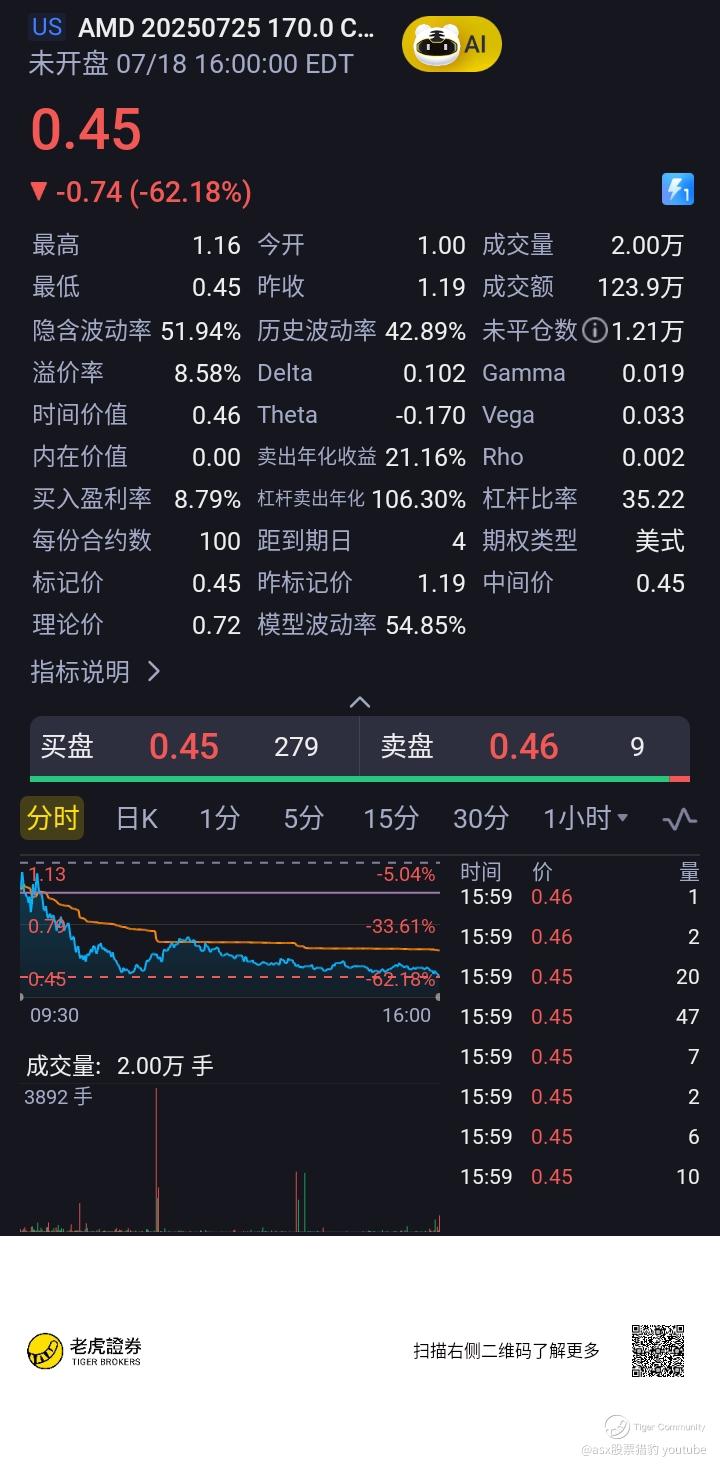Viewport: 720px width, 1466px height.
Task: Expand the 1小时 interval dropdown
Action: pyautogui.click(x=585, y=818)
